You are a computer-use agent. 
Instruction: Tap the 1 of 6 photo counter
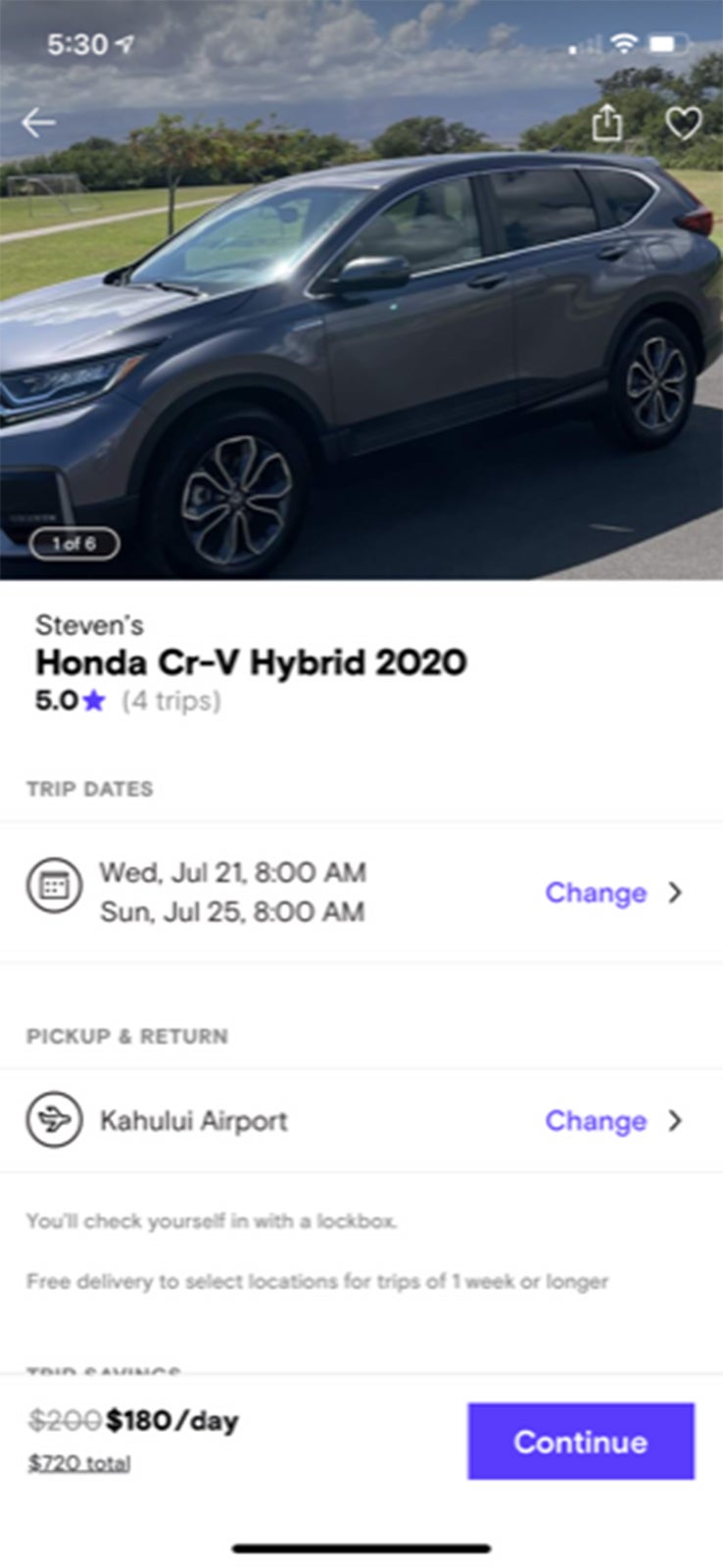[x=73, y=544]
